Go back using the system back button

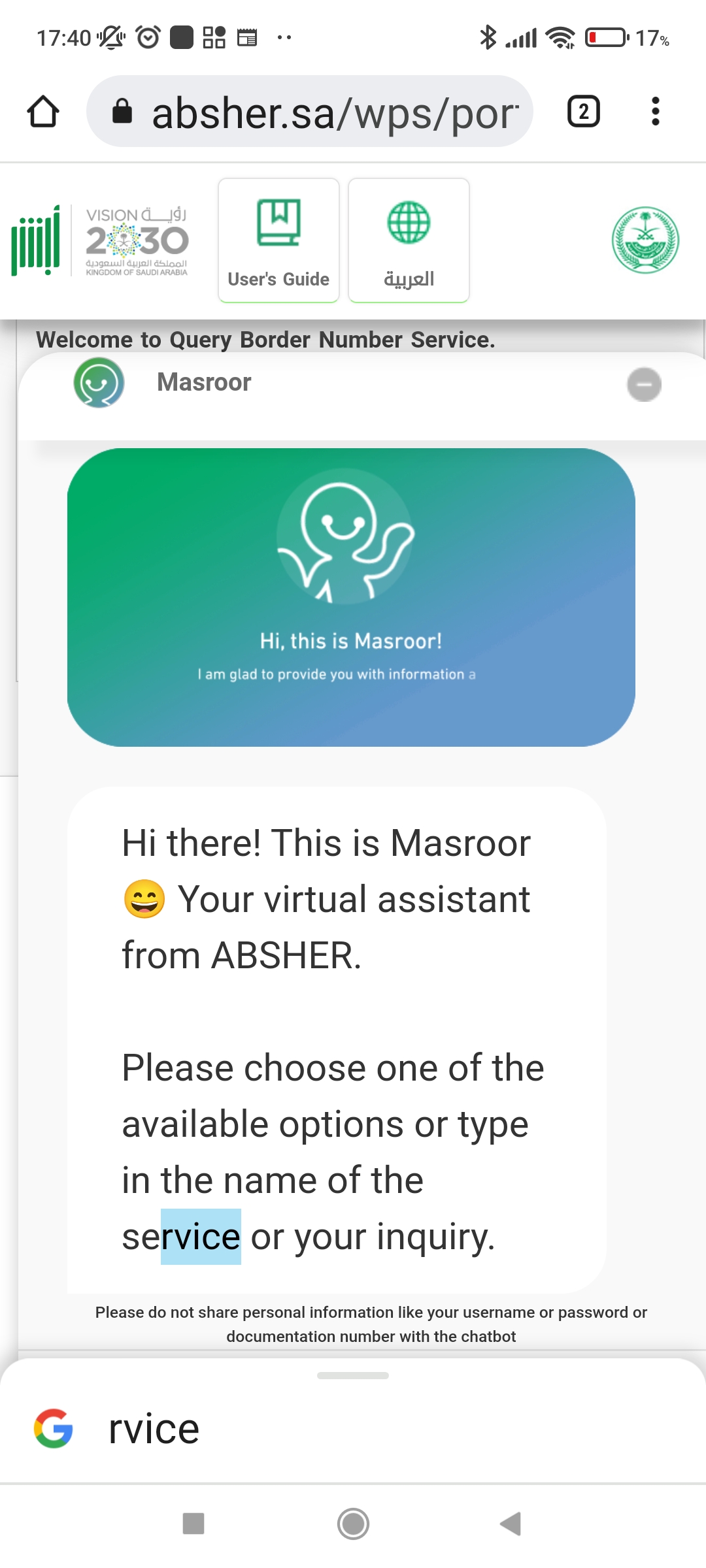(511, 1524)
